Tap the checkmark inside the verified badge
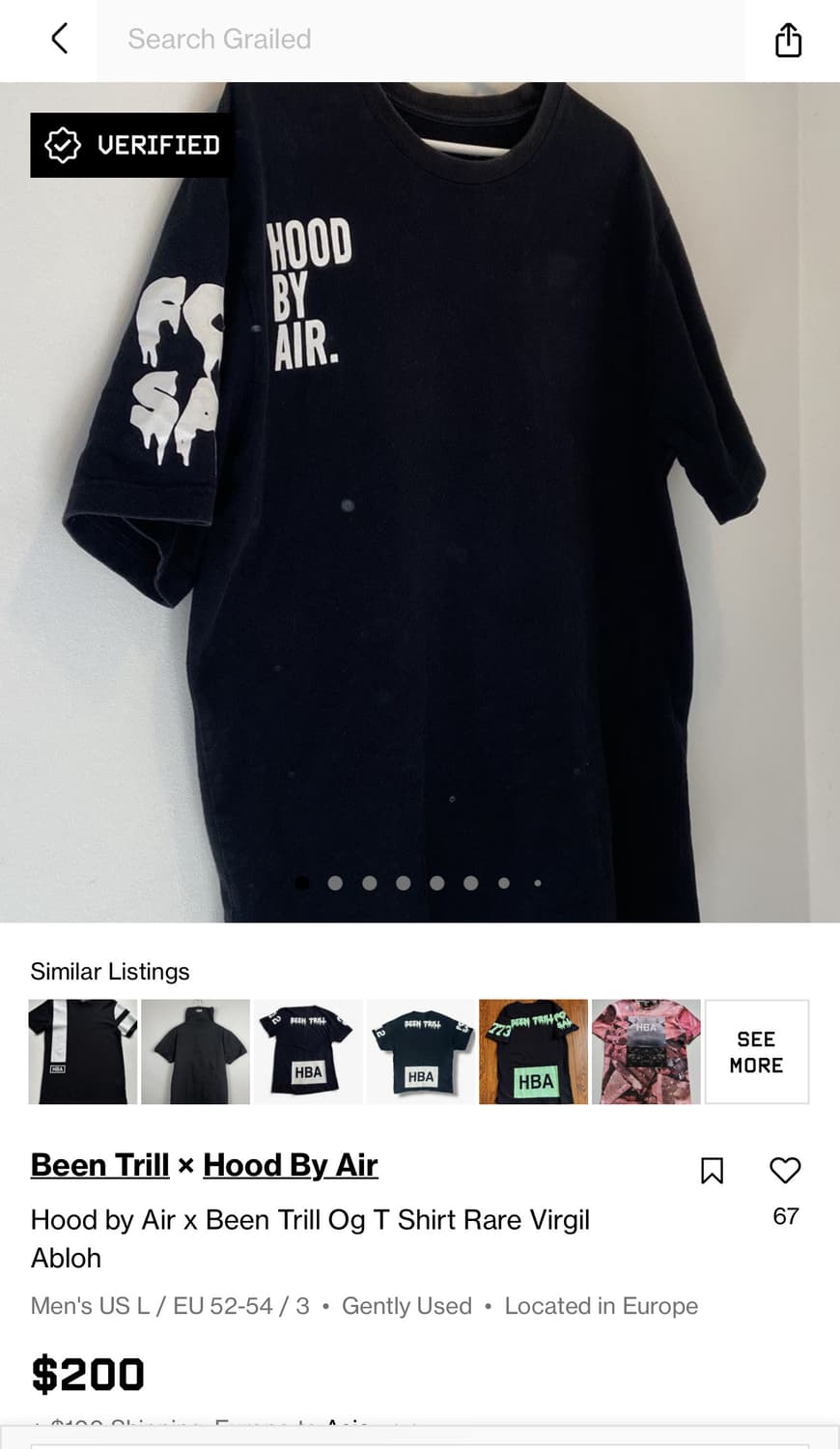840x1449 pixels. click(x=61, y=145)
